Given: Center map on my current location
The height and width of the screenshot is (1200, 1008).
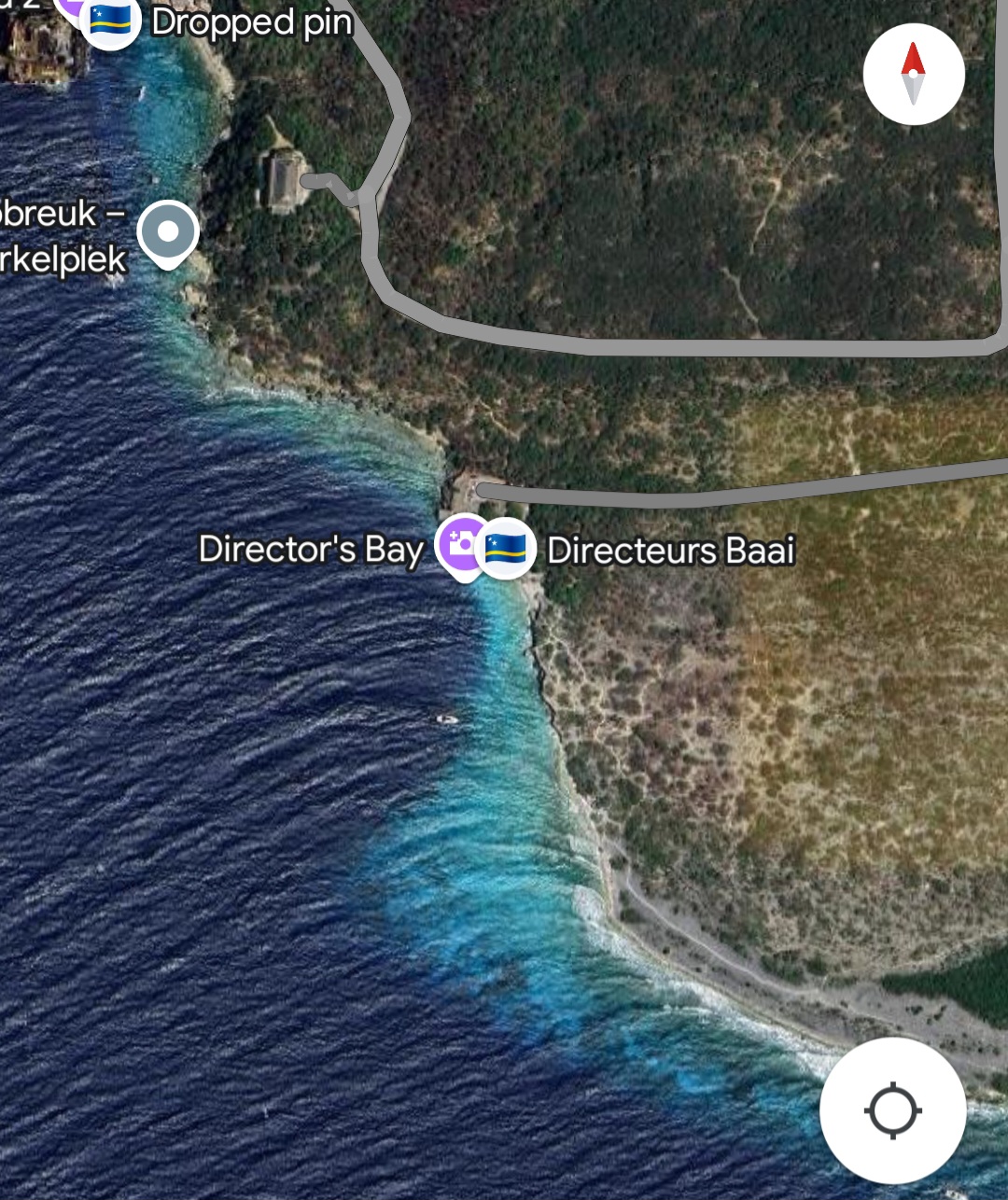Looking at the screenshot, I should point(892,1110).
